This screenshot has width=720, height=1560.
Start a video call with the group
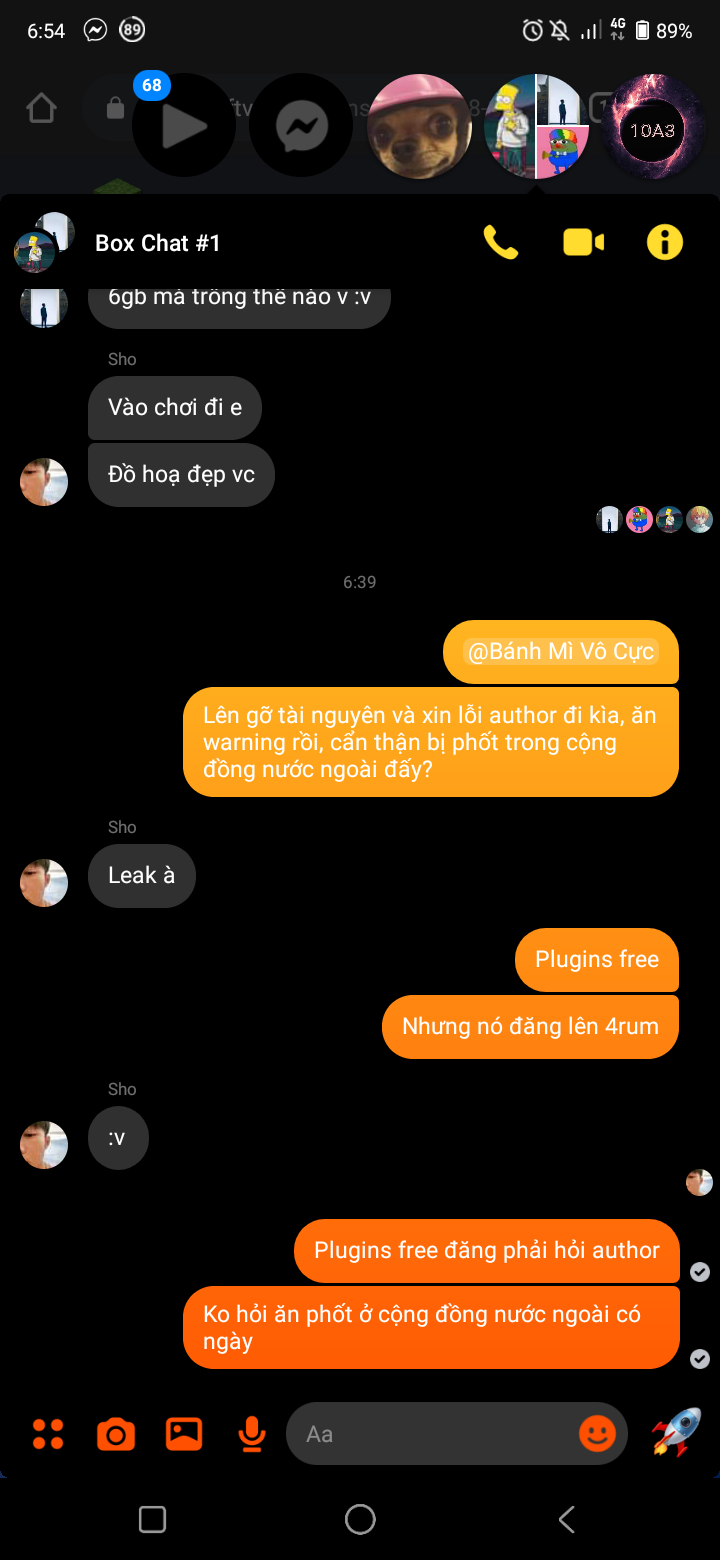(584, 243)
